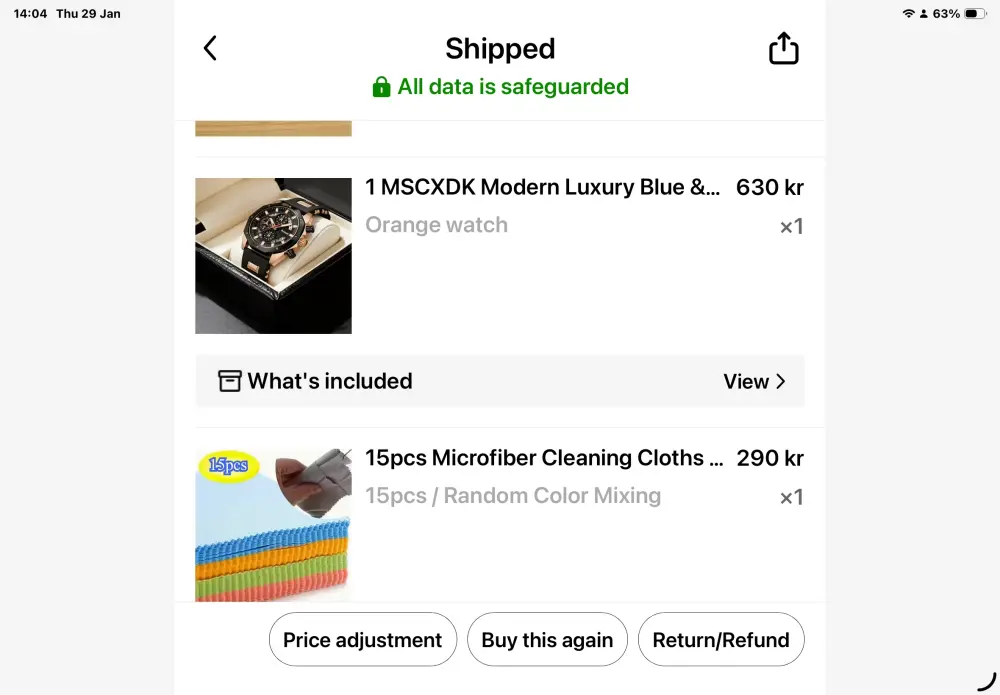The width and height of the screenshot is (1000, 695).
Task: Start a Return/Refund request
Action: (720, 640)
